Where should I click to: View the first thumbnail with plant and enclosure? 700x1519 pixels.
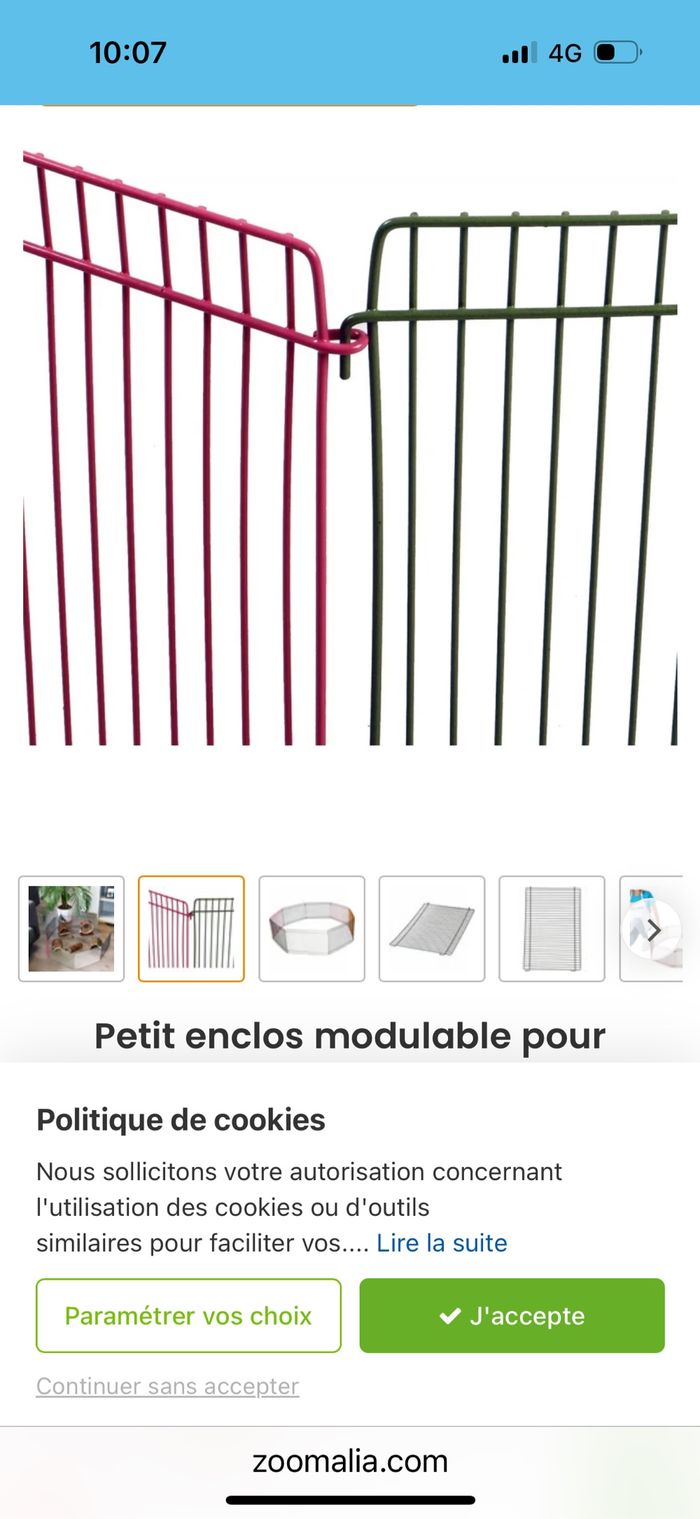[x=71, y=929]
